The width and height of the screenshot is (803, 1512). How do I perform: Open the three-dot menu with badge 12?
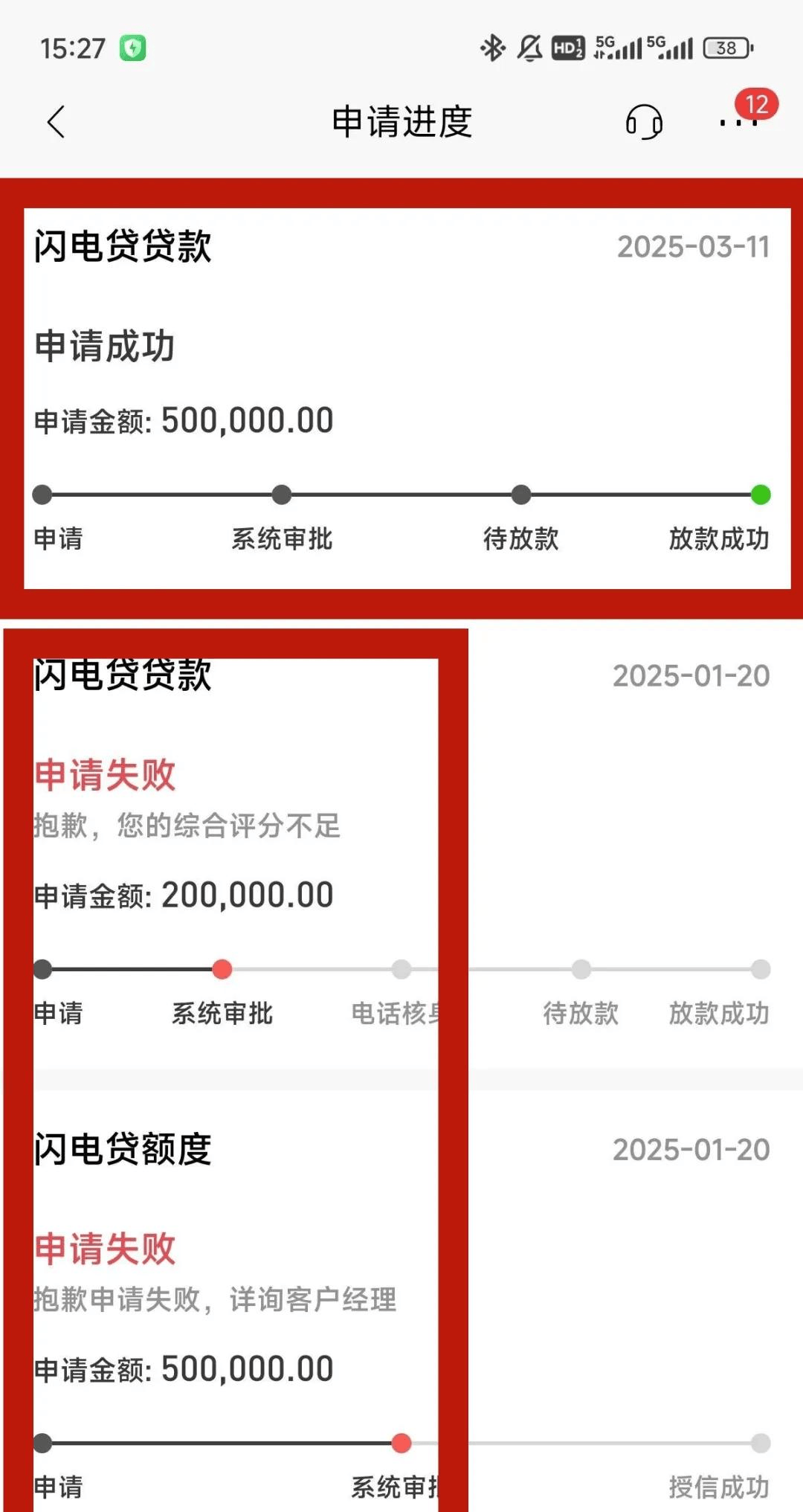[x=738, y=122]
